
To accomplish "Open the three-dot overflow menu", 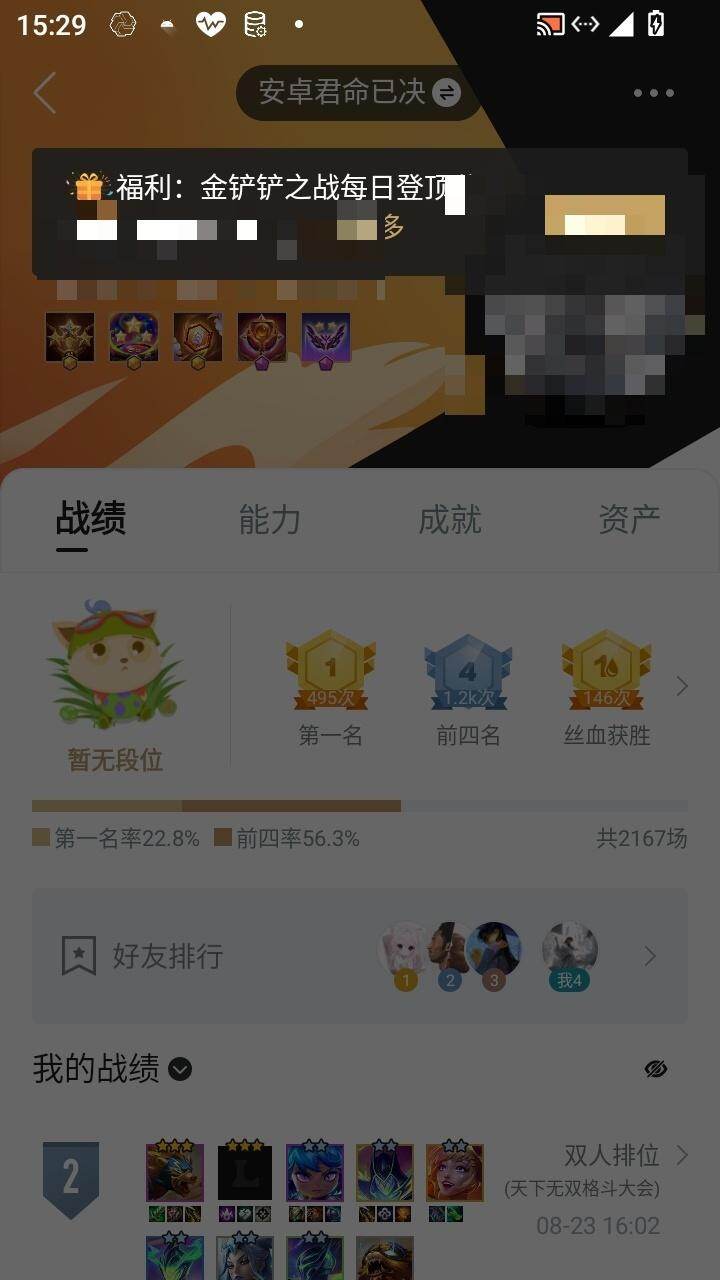I will pyautogui.click(x=654, y=93).
